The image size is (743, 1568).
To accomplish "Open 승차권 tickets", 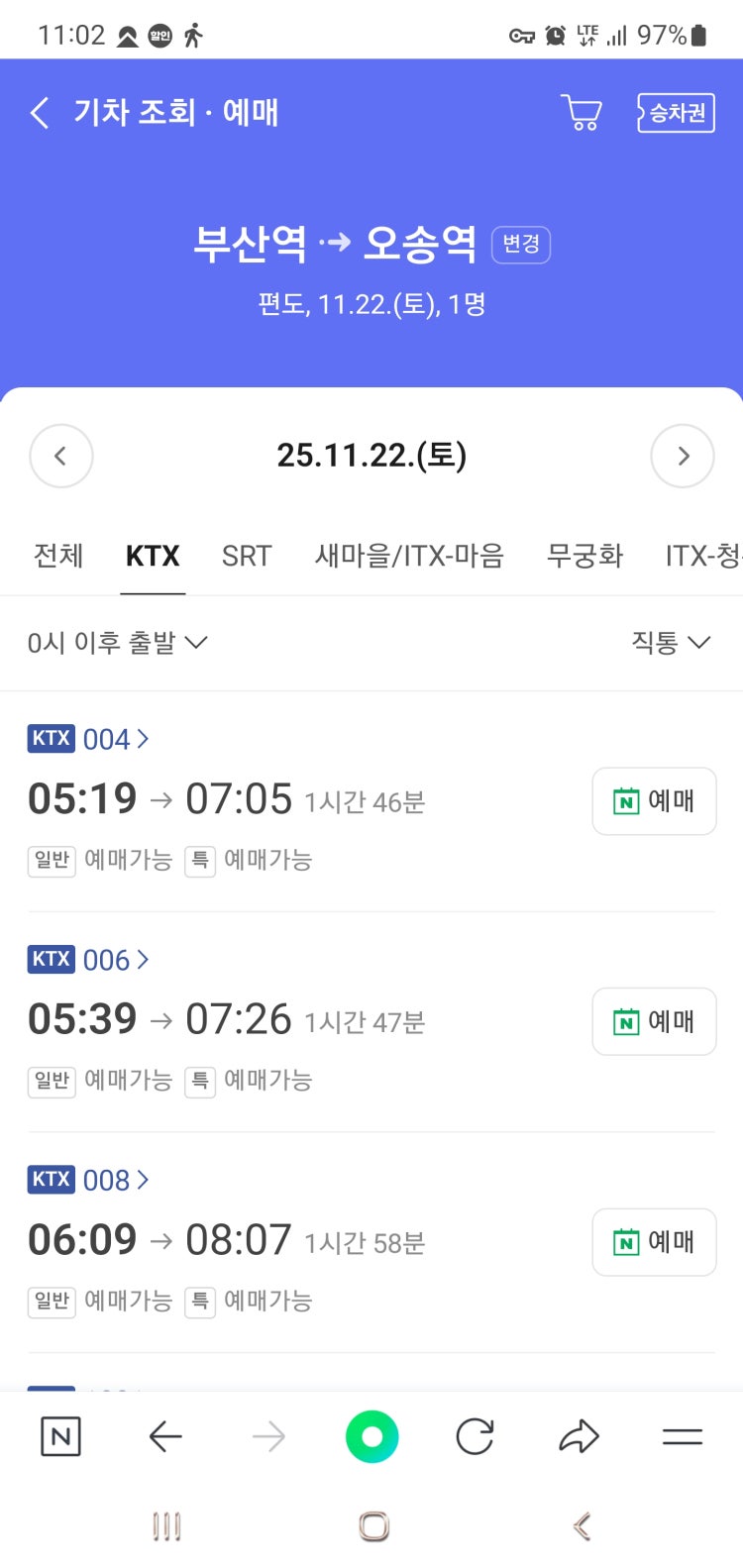I will tap(677, 113).
